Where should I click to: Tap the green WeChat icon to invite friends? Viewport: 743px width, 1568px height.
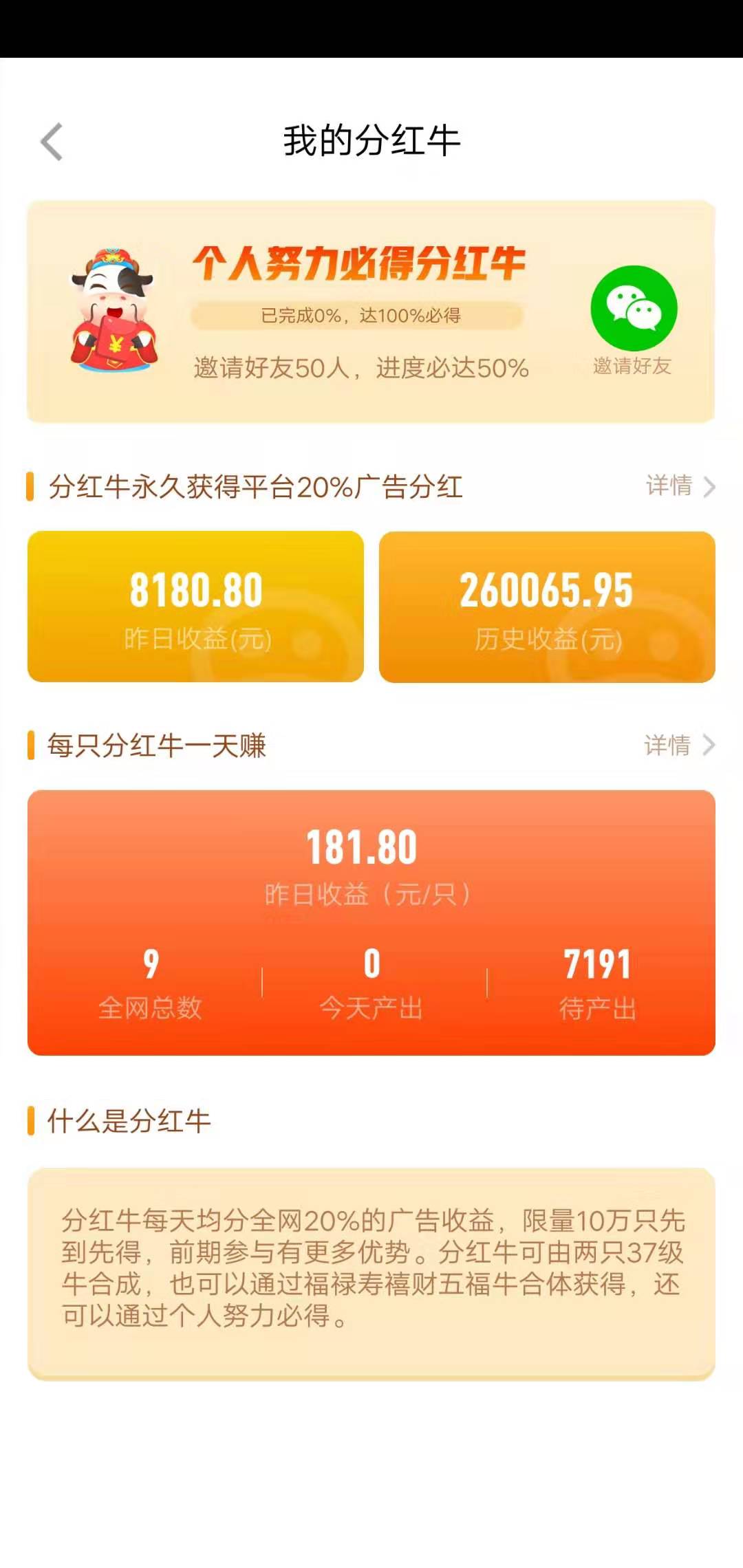[x=634, y=308]
